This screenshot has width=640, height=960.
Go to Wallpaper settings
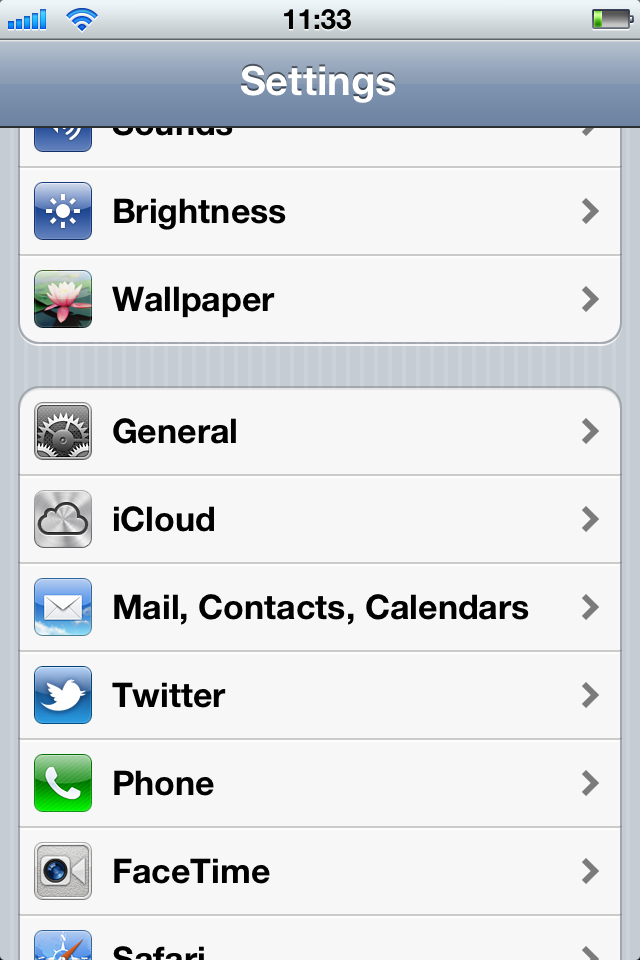click(320, 299)
